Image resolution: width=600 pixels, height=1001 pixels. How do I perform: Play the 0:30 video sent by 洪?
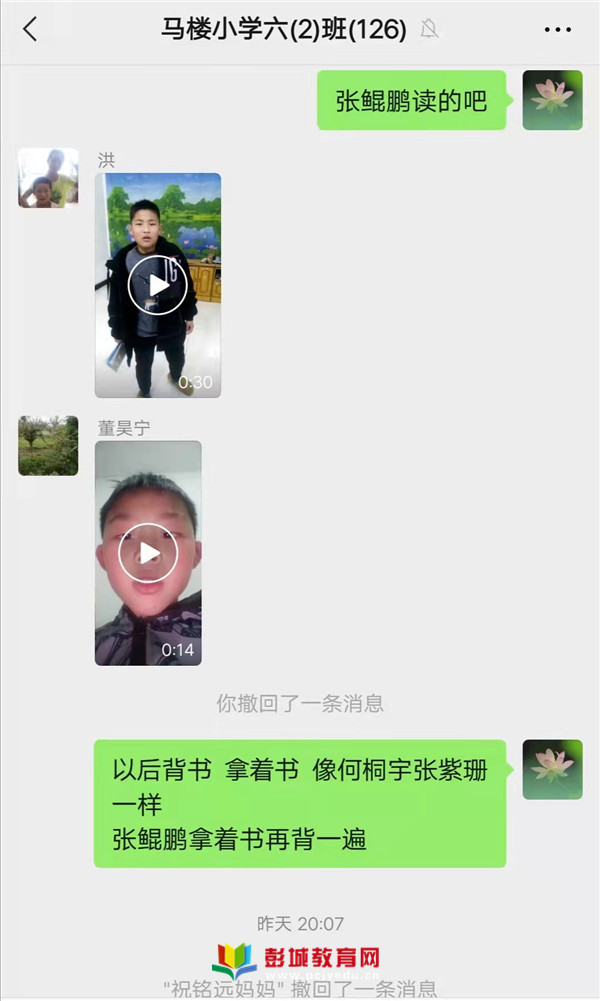tap(158, 286)
